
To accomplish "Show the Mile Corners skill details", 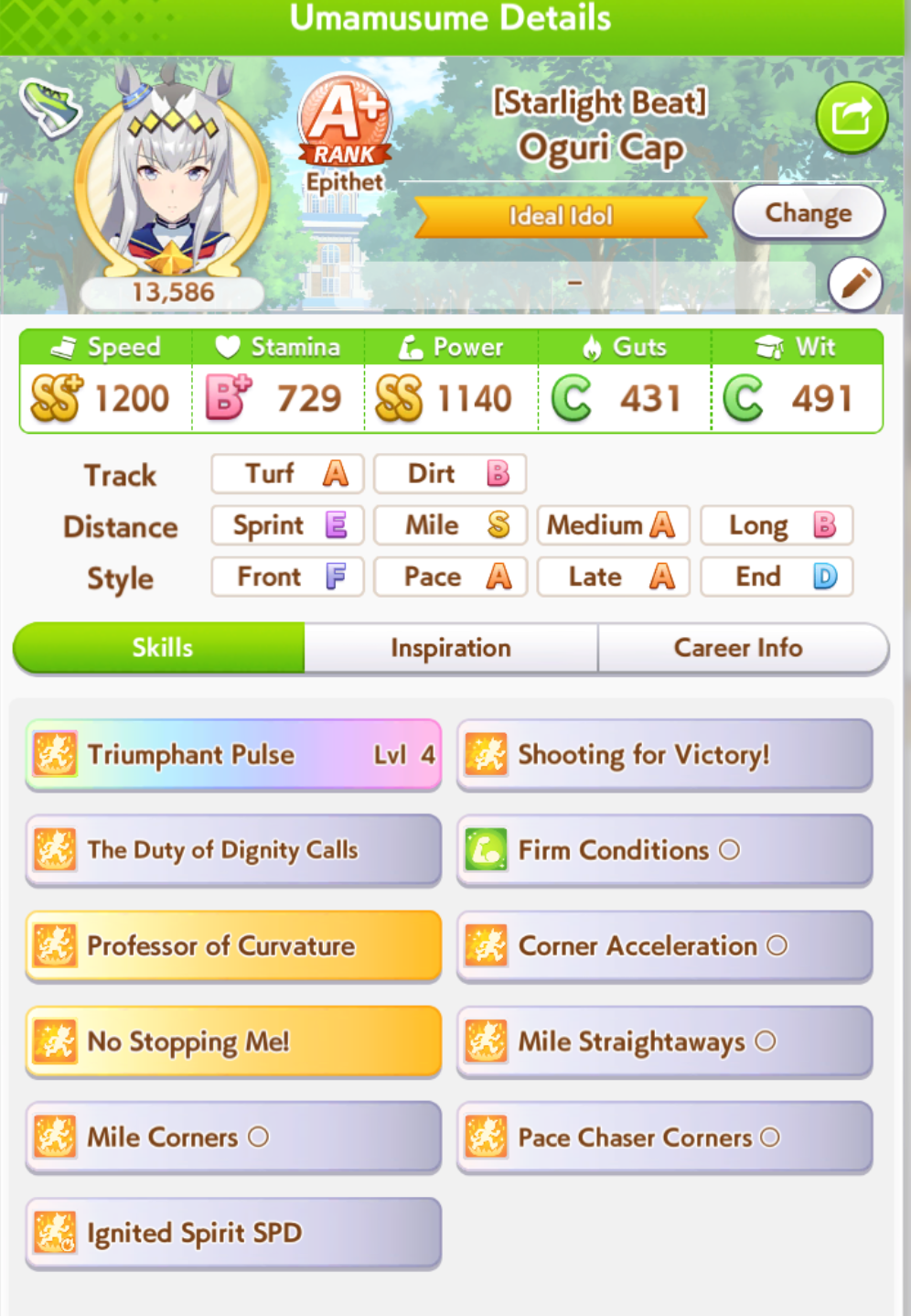I will (x=233, y=1138).
